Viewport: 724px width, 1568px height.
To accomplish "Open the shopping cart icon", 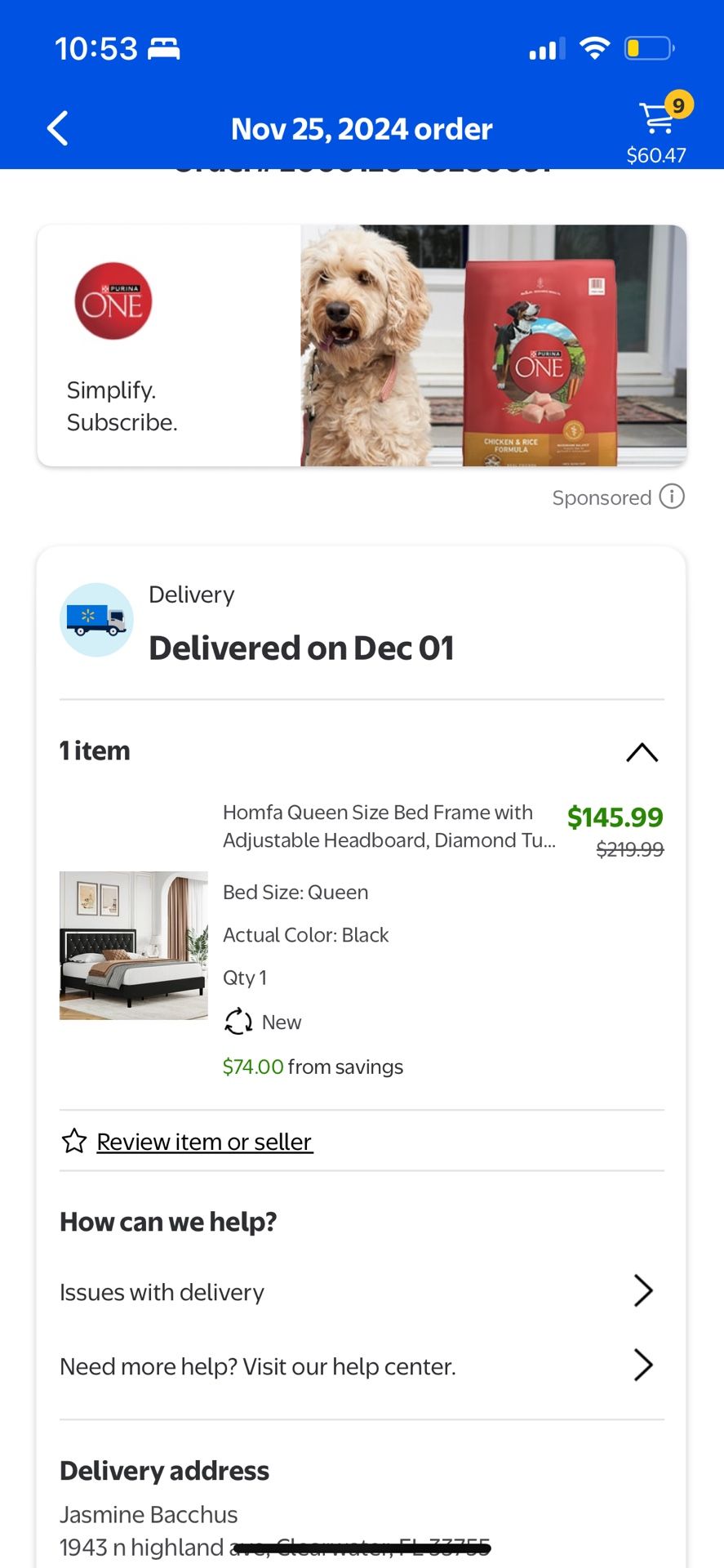I will click(x=657, y=119).
